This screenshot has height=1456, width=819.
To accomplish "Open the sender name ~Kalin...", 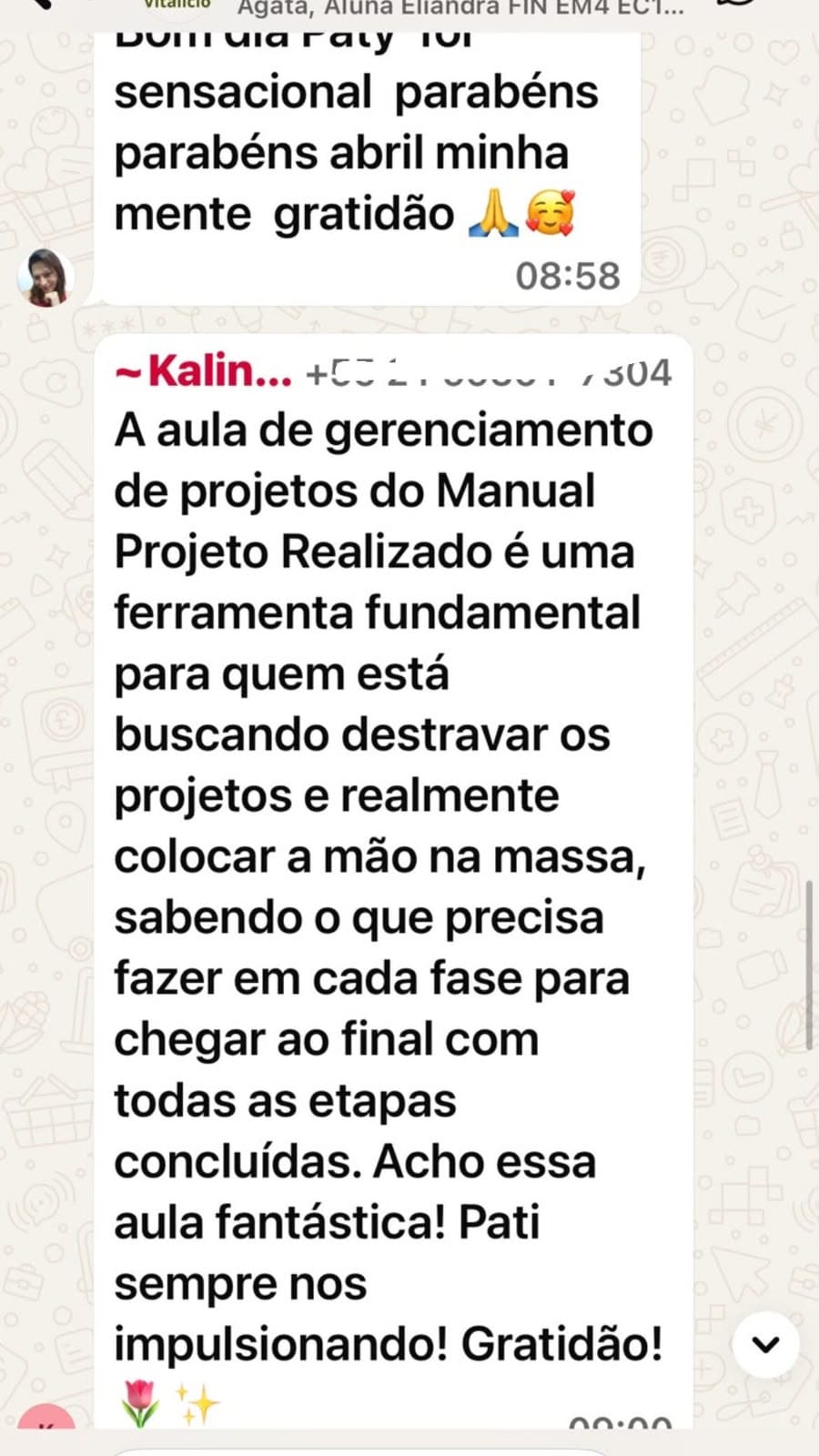I will tap(204, 371).
